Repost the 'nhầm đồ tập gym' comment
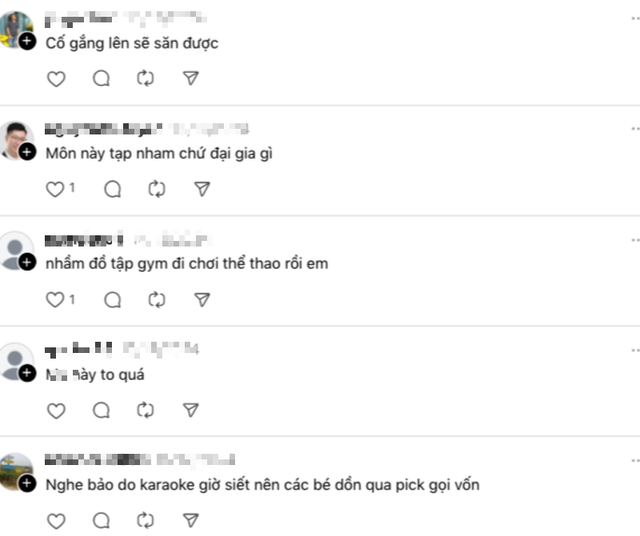This screenshot has height=536, width=640. tap(157, 299)
